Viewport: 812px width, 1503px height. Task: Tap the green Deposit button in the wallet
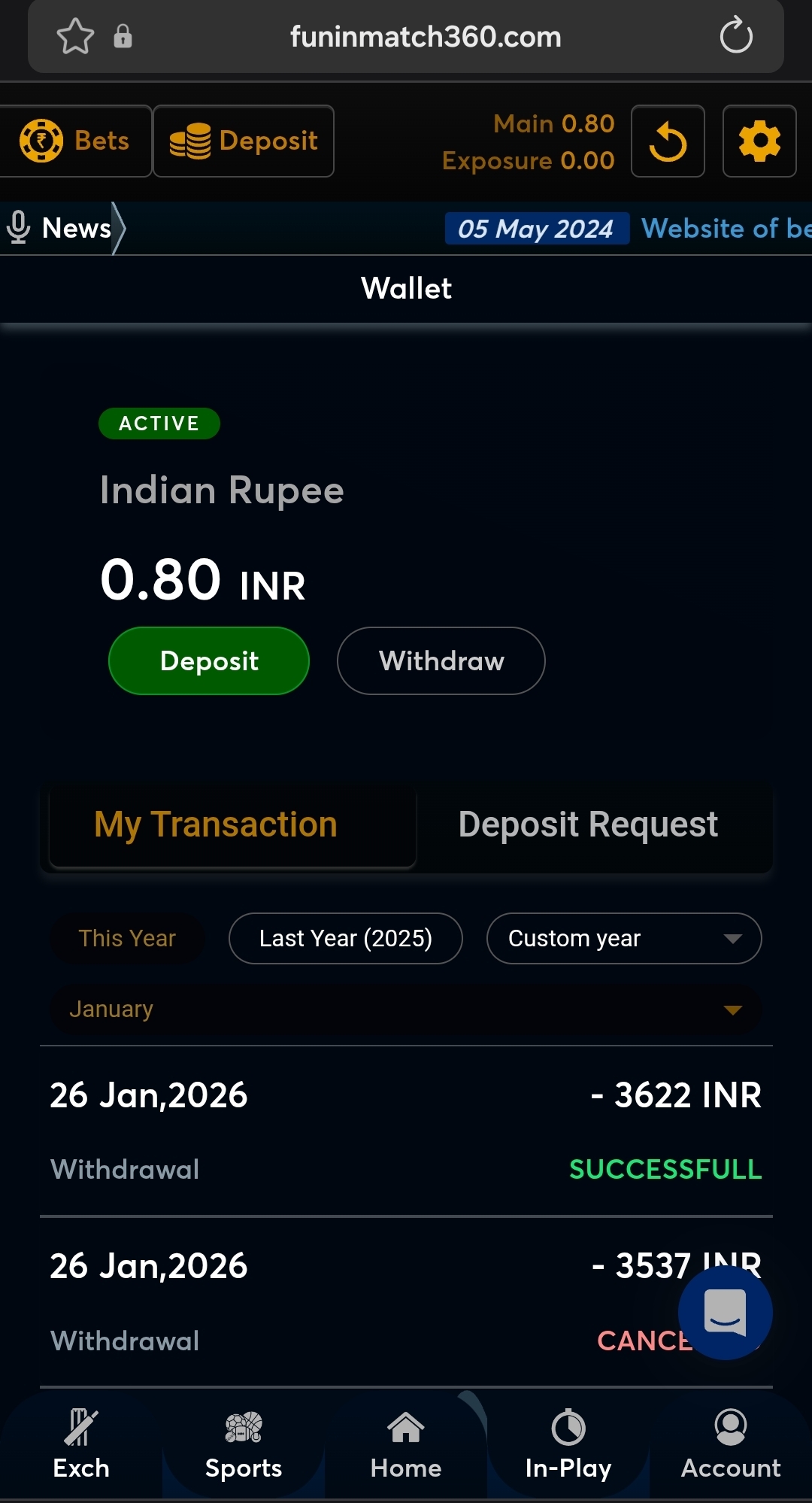[x=209, y=660]
